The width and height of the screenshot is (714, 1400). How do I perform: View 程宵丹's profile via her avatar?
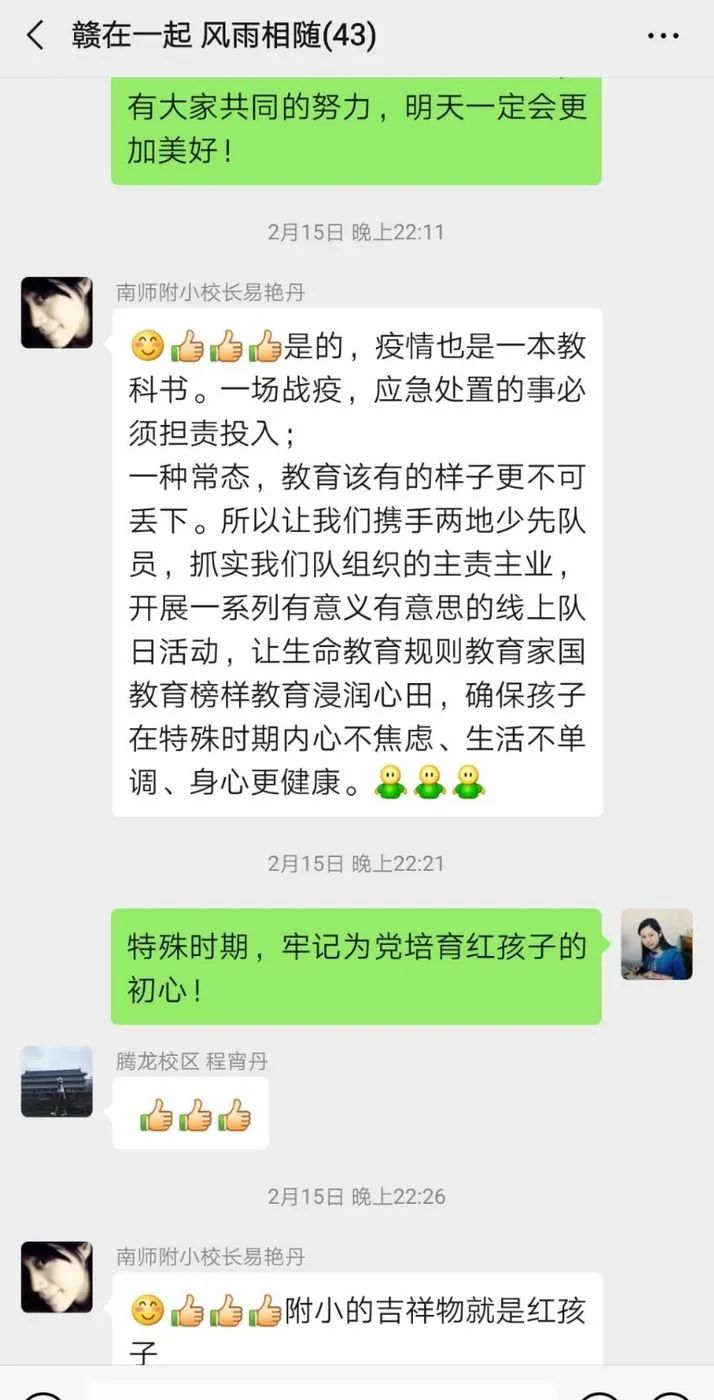(x=57, y=1081)
